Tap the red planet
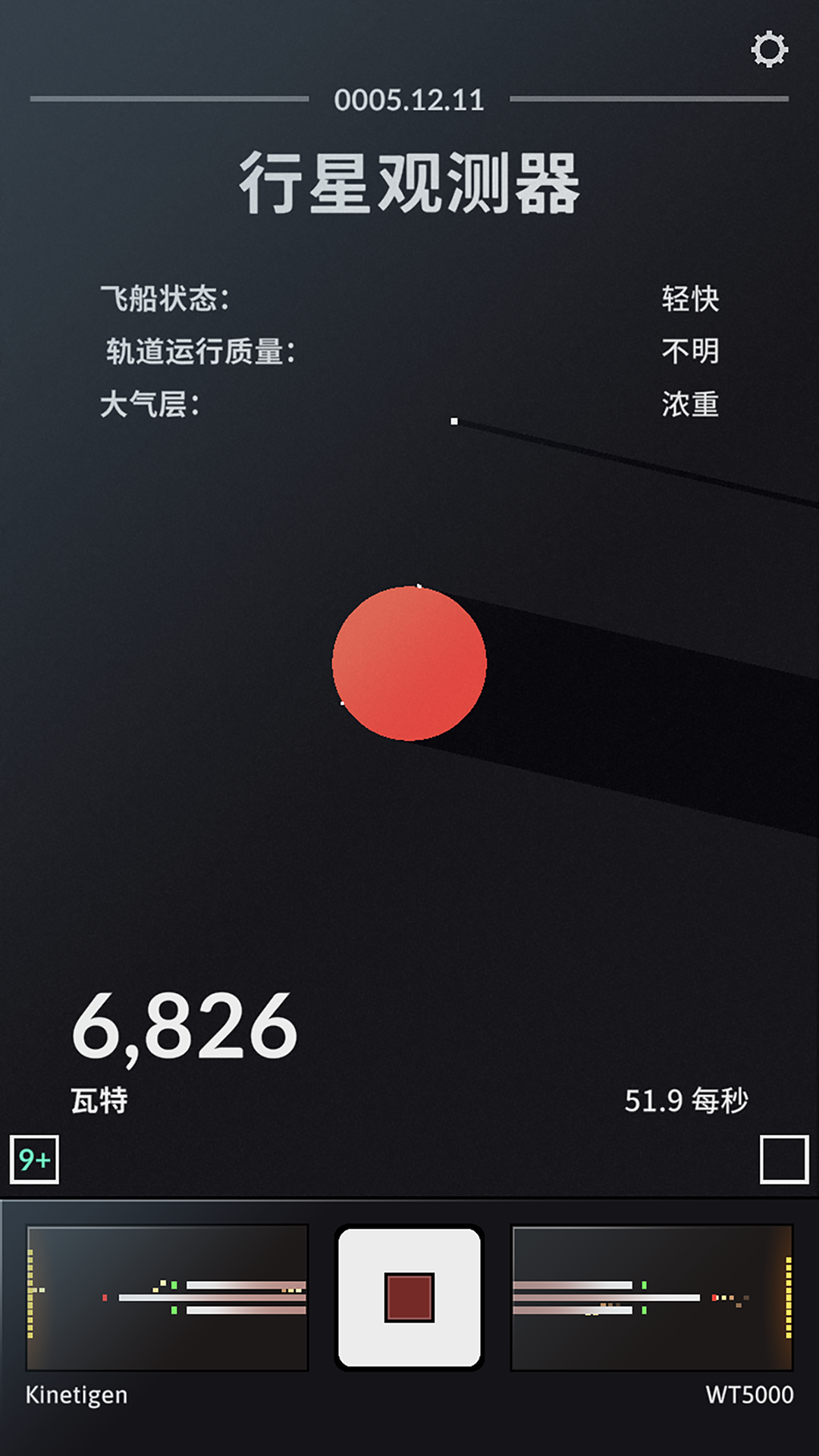819x1456 pixels. coord(409,663)
